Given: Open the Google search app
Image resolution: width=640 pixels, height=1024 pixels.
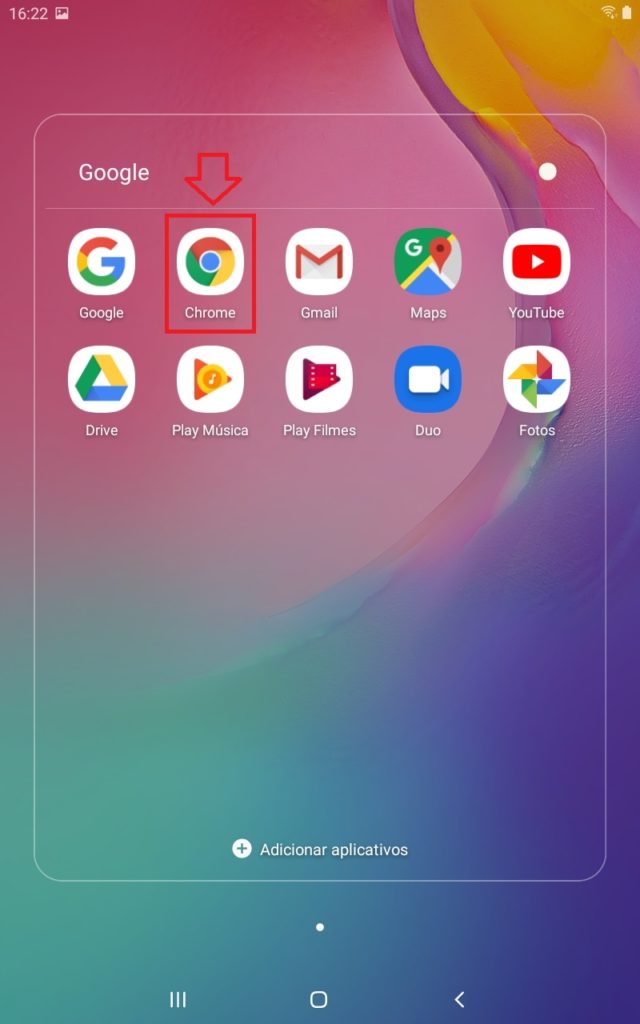Looking at the screenshot, I should pyautogui.click(x=101, y=262).
